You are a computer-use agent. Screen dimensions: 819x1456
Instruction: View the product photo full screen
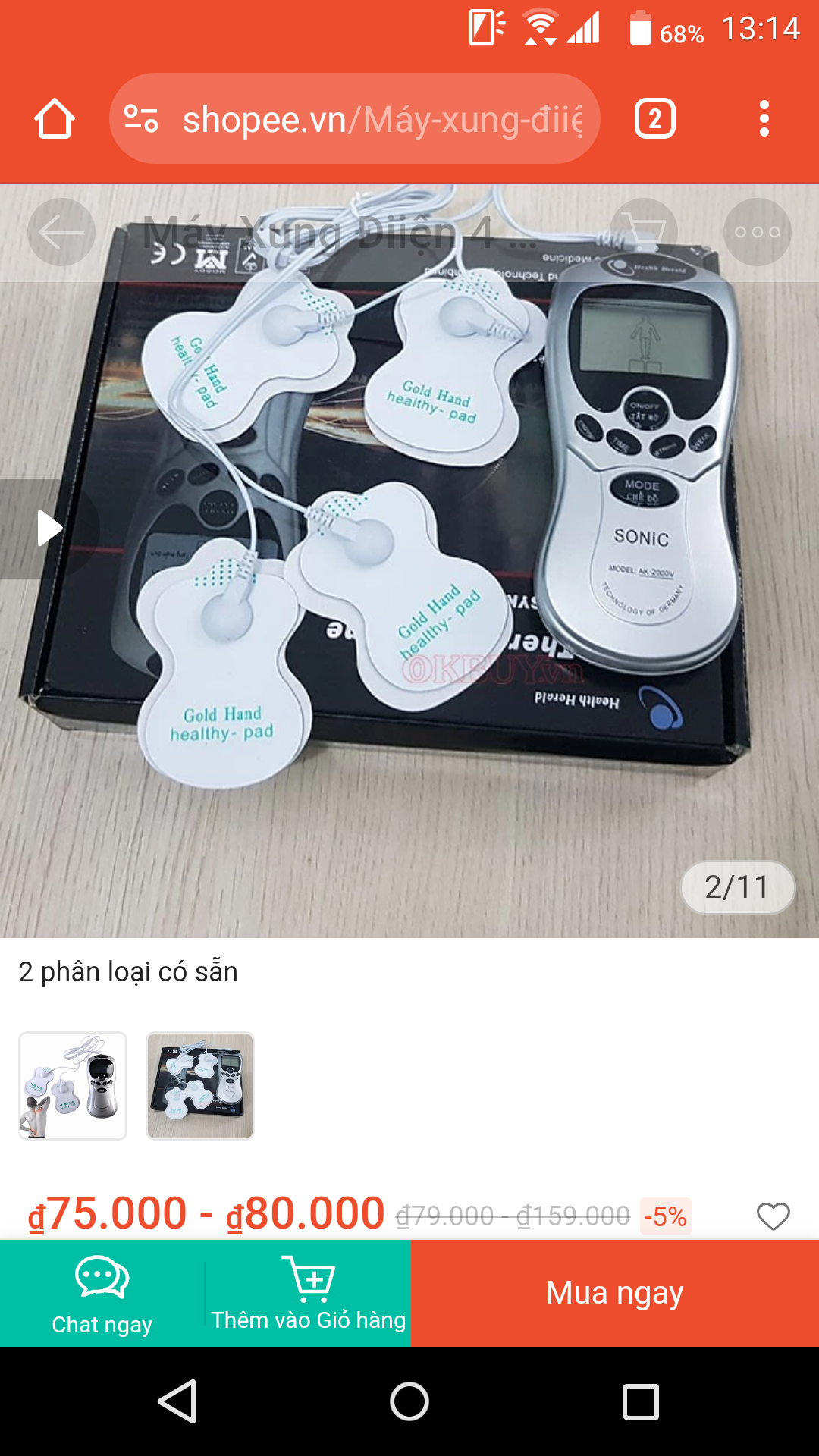[409, 607]
